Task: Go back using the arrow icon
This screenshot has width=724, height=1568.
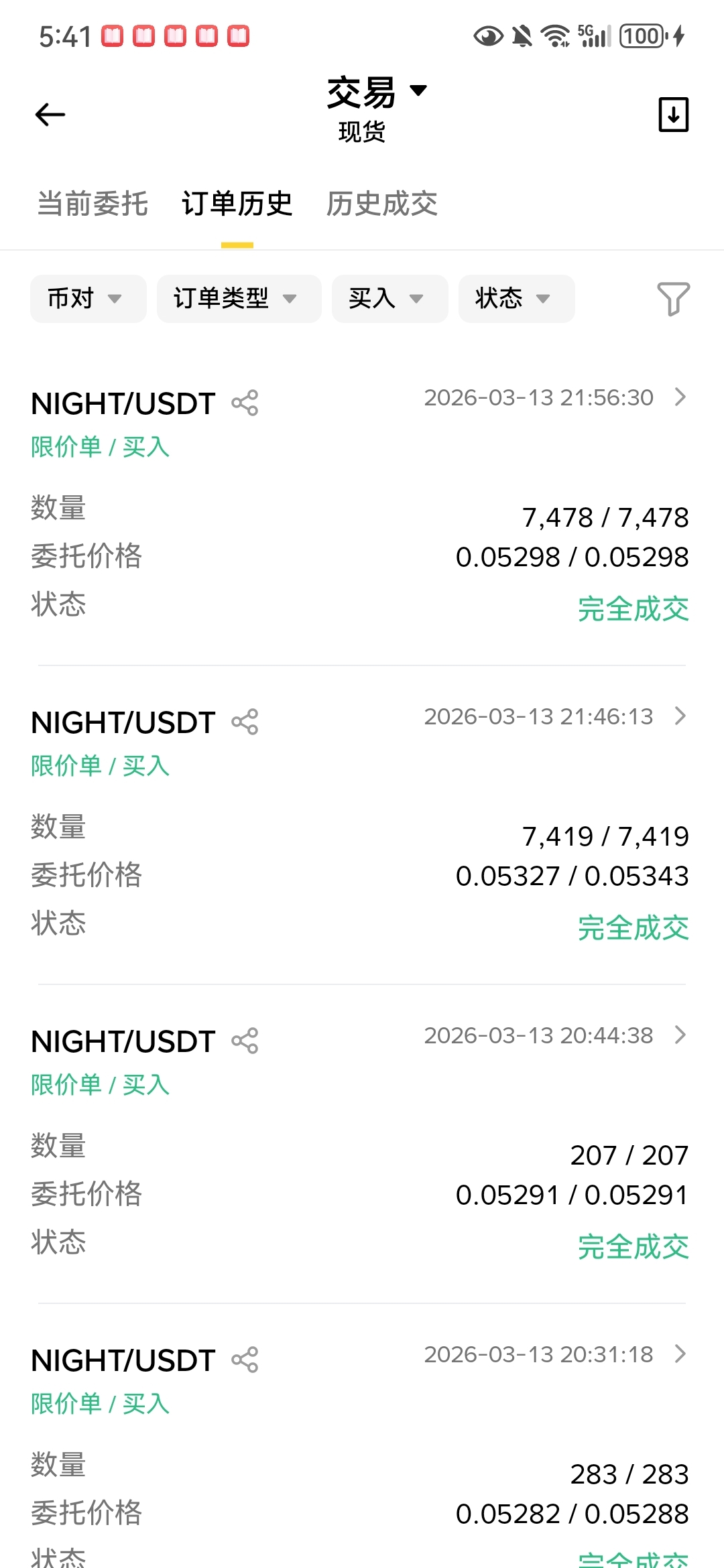Action: pyautogui.click(x=50, y=115)
